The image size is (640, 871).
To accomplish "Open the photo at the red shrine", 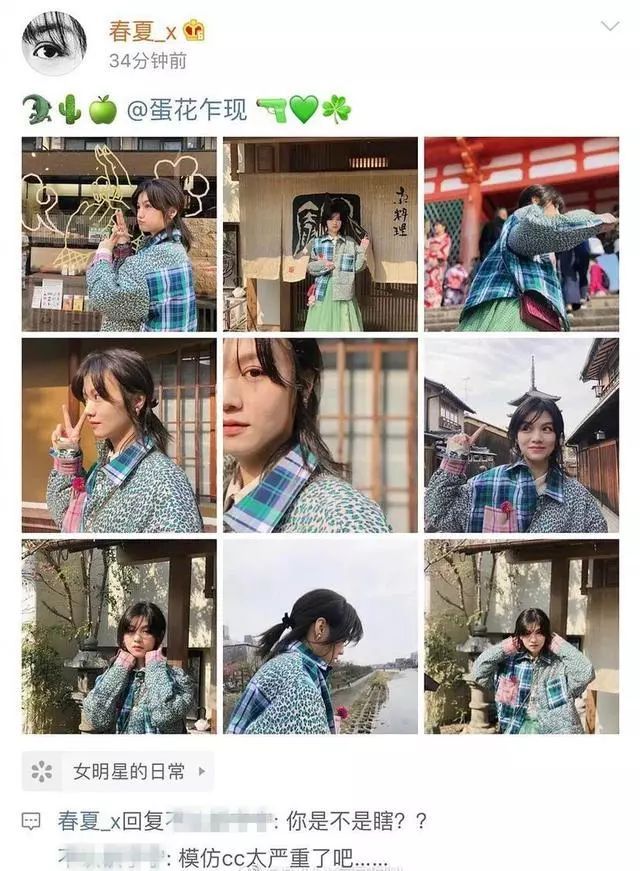I will (x=521, y=234).
